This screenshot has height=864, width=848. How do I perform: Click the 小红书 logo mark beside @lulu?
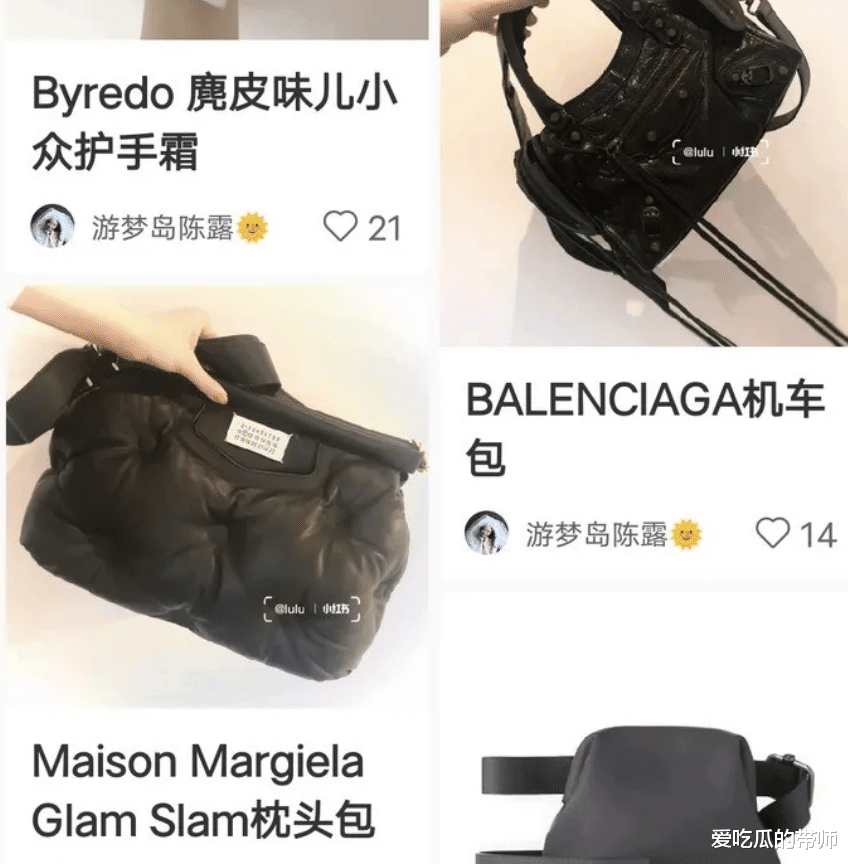[744, 154]
